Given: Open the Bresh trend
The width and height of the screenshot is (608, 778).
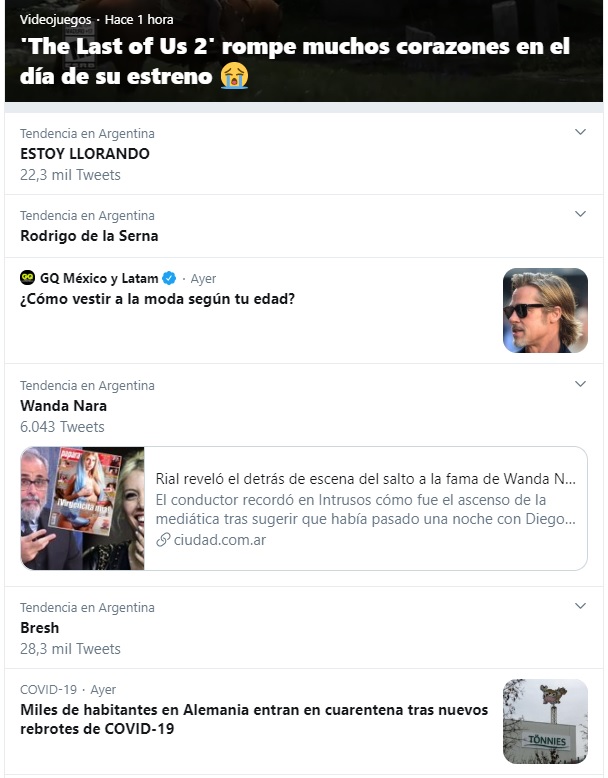Looking at the screenshot, I should tap(40, 628).
